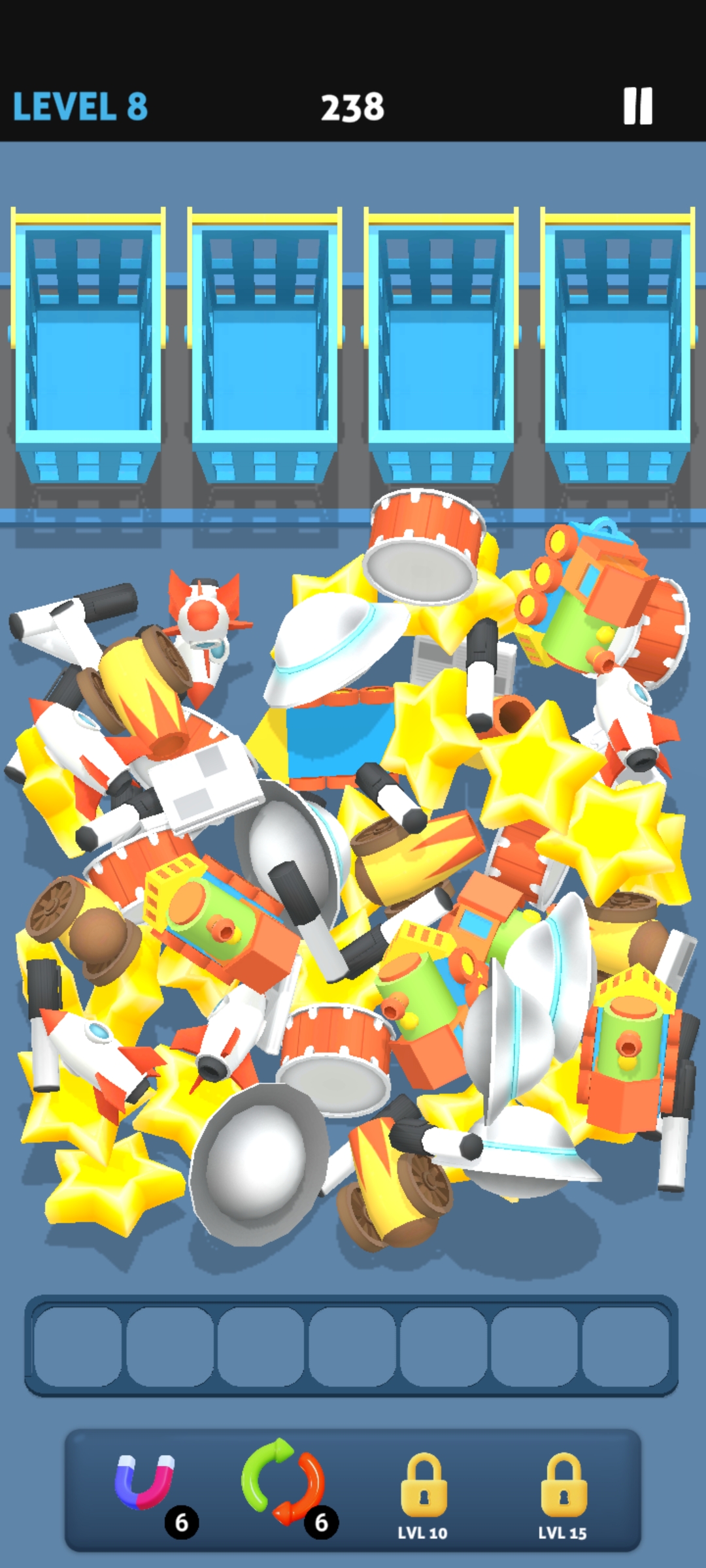
Task: Use the magnet booster
Action: 145,1482
